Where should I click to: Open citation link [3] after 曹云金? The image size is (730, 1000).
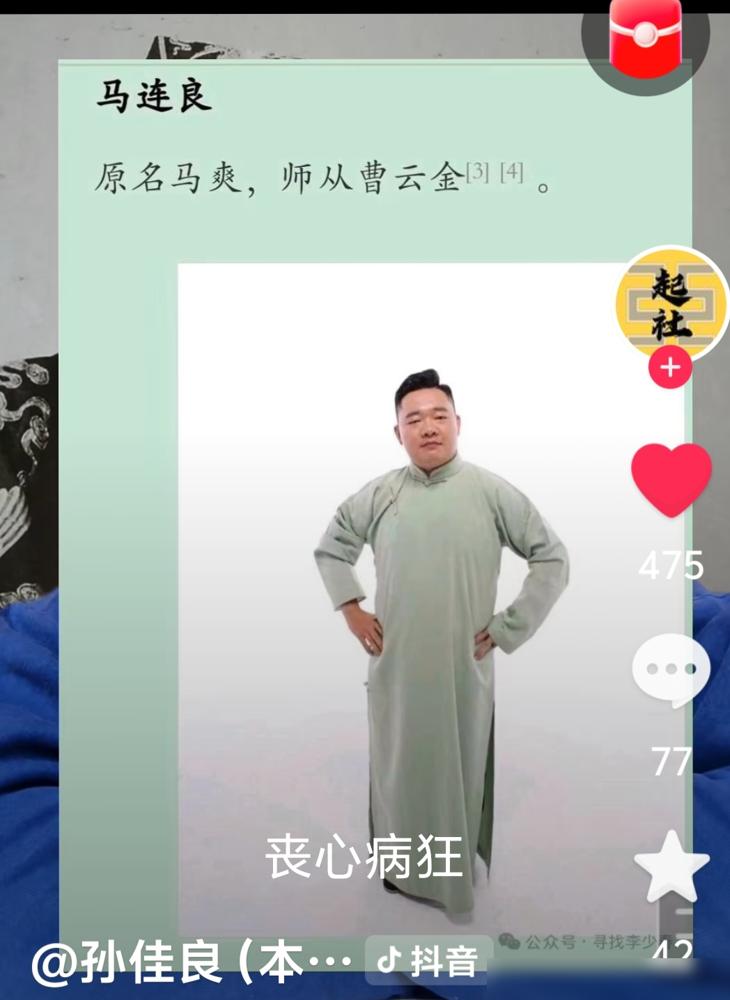pyautogui.click(x=478, y=174)
